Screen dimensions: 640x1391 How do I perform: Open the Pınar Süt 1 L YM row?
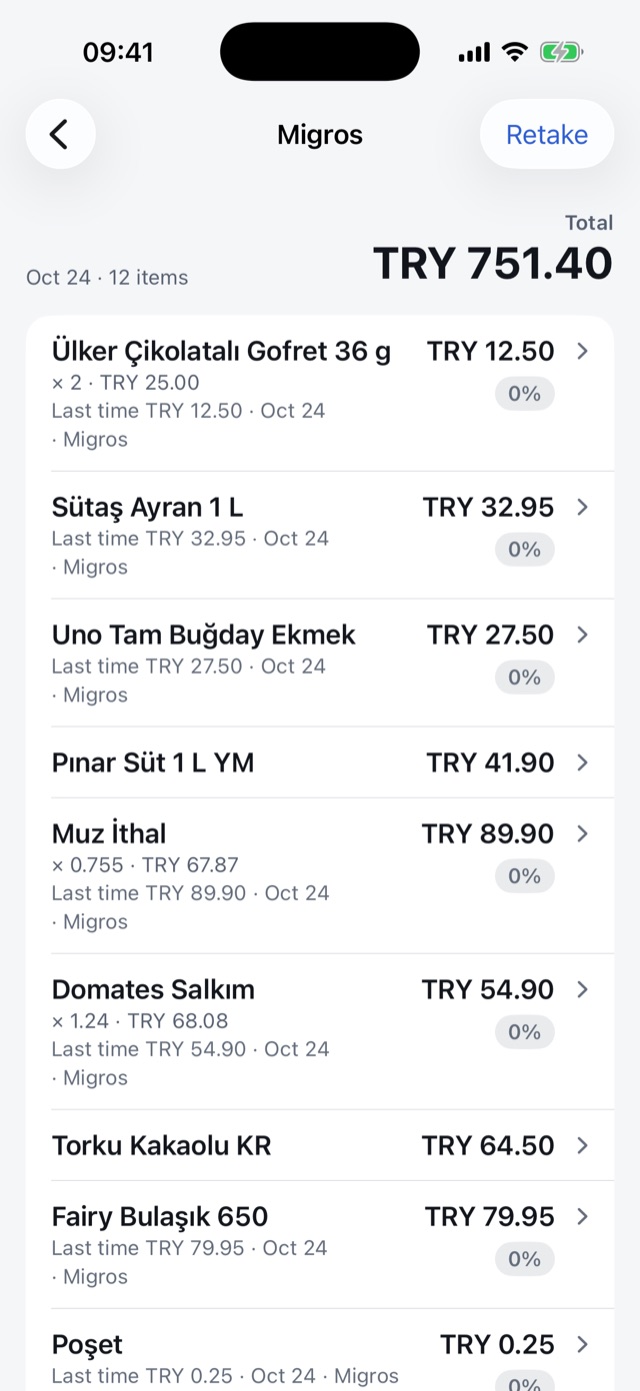[x=320, y=762]
